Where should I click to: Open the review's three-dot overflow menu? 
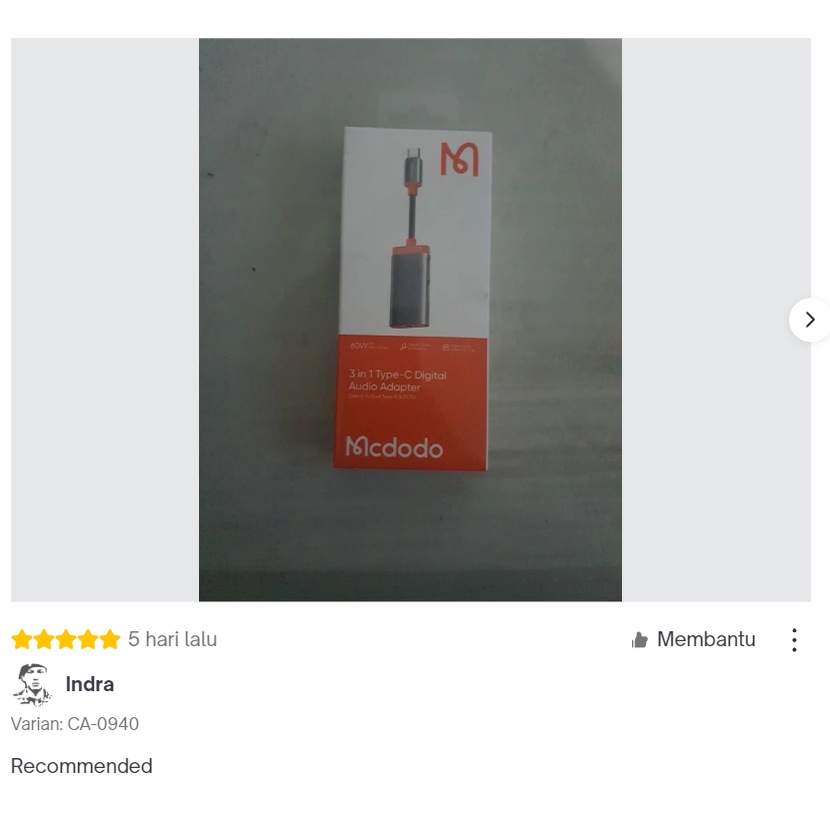[x=794, y=640]
